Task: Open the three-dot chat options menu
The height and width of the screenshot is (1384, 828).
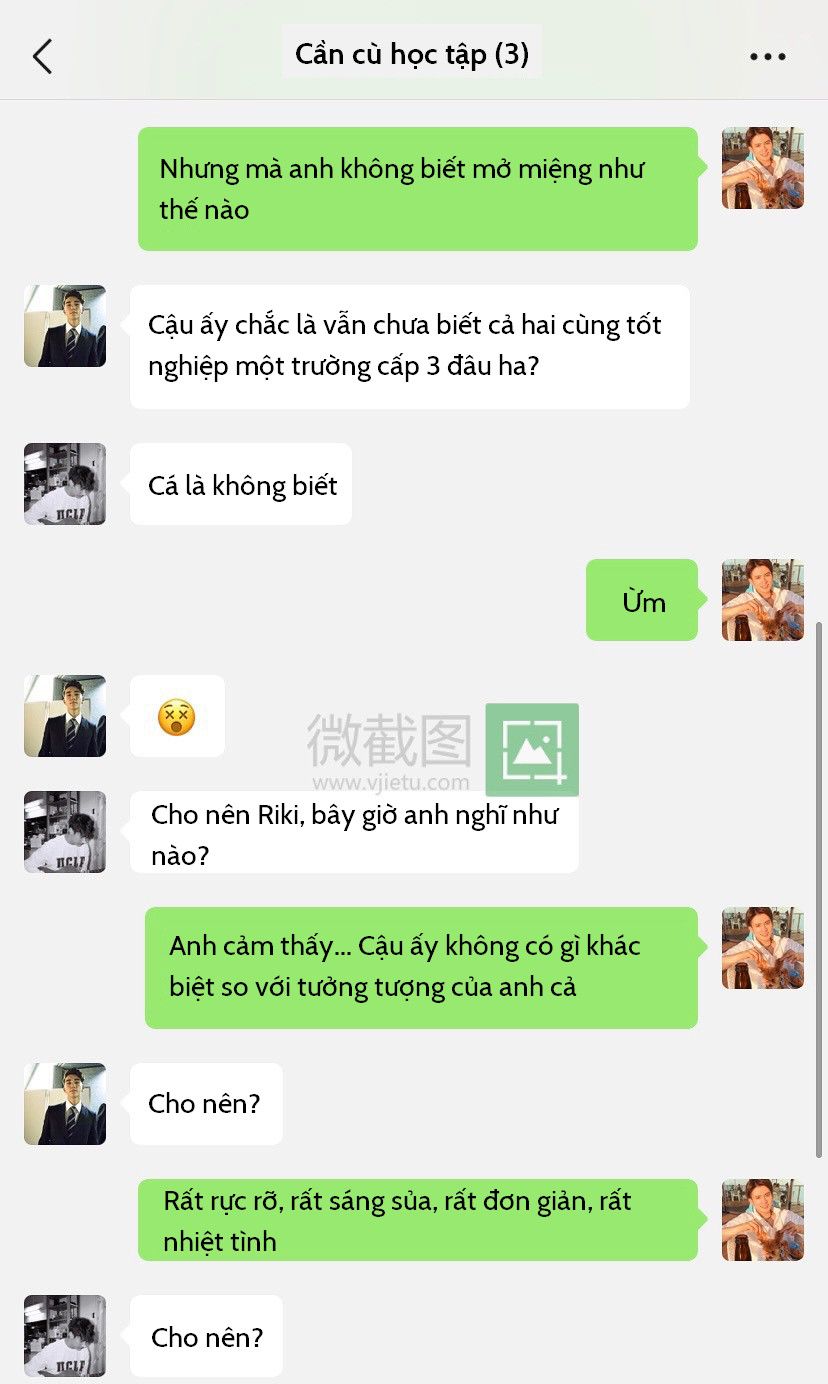Action: (x=767, y=57)
